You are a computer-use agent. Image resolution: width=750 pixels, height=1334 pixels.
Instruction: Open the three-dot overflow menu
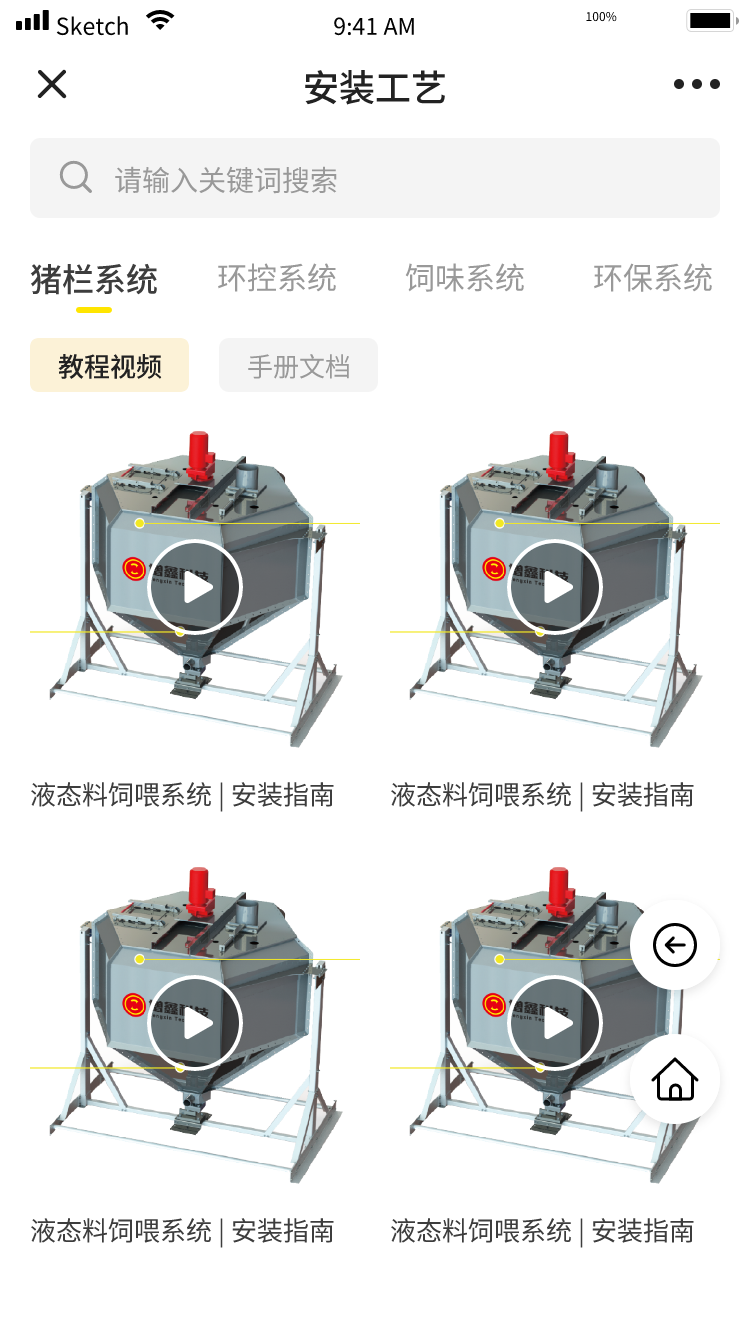(696, 85)
